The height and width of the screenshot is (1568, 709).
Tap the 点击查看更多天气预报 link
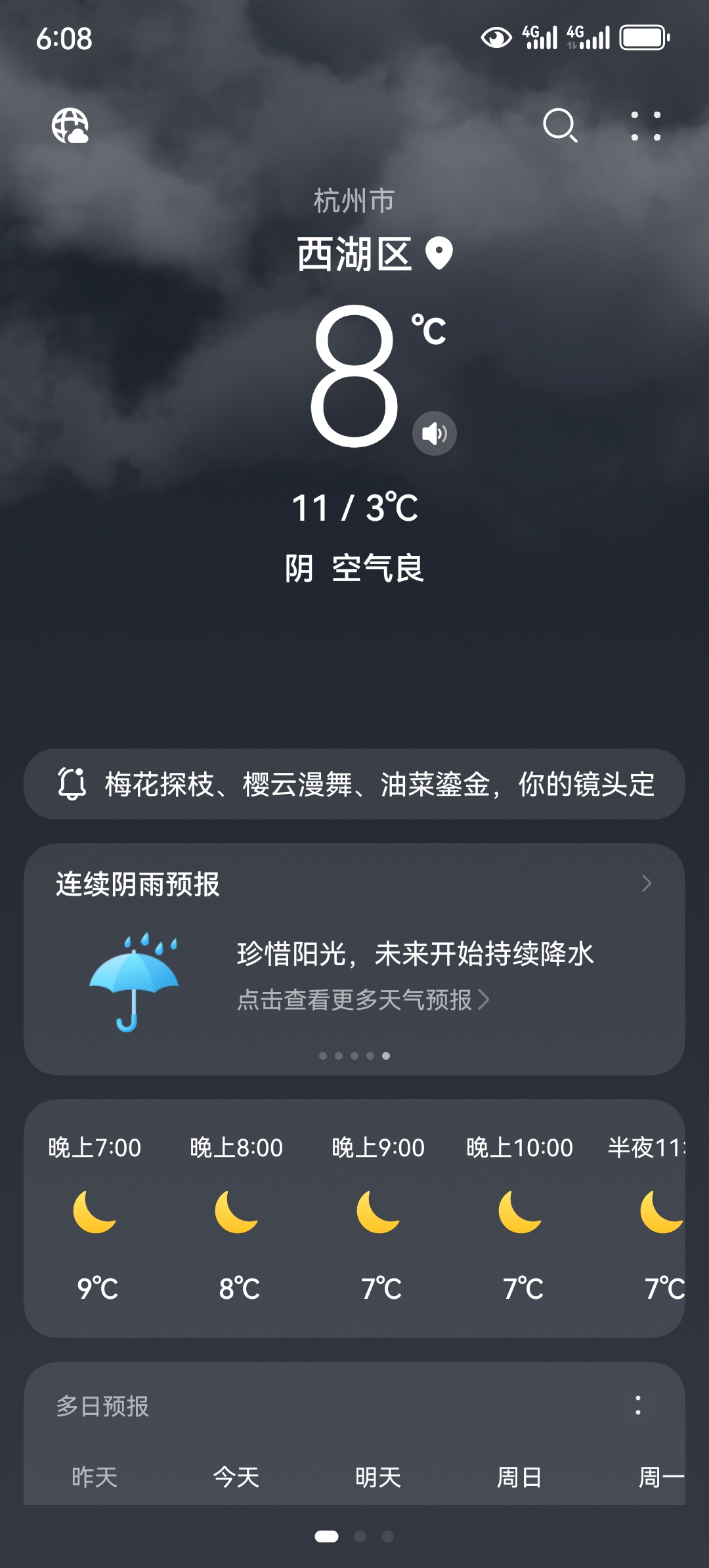click(x=362, y=1000)
